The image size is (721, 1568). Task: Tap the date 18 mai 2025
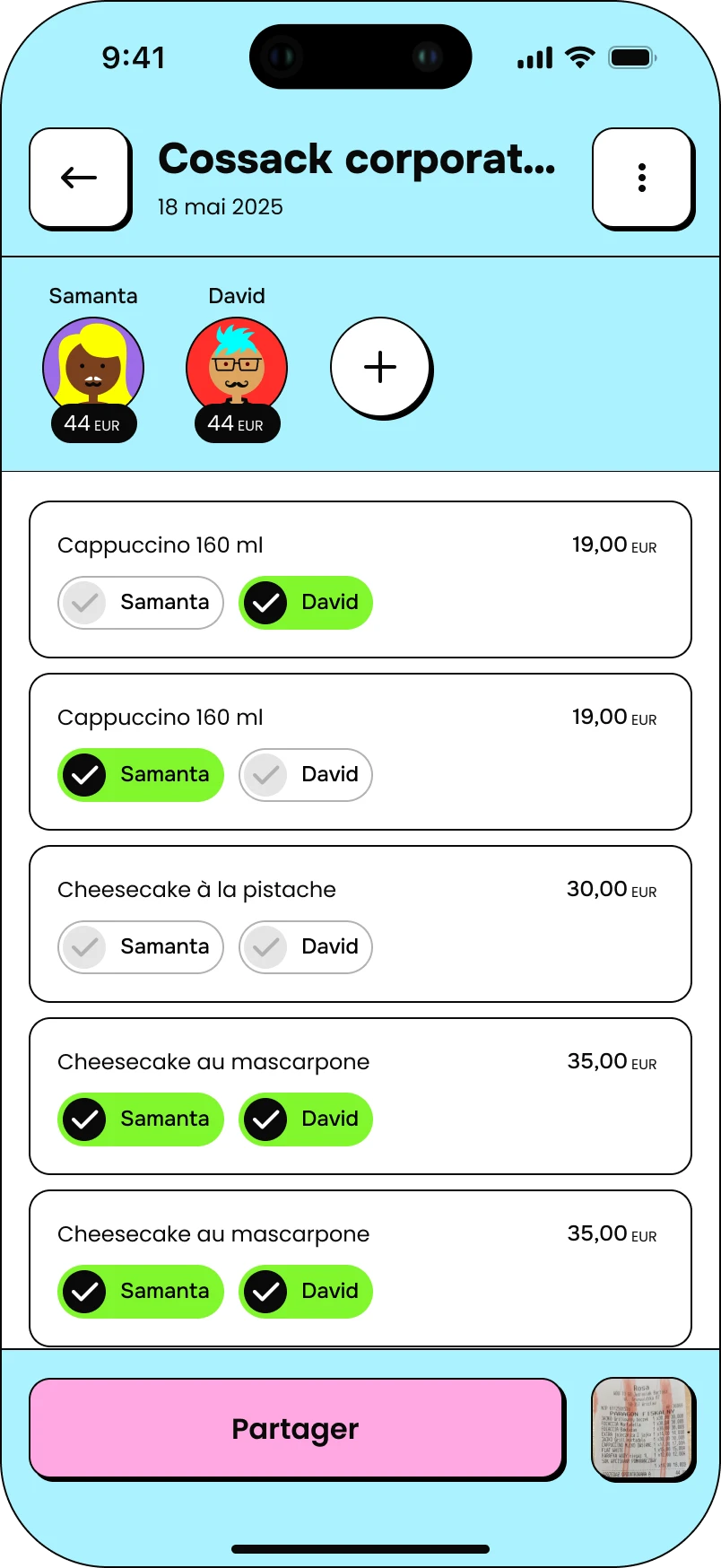[220, 206]
